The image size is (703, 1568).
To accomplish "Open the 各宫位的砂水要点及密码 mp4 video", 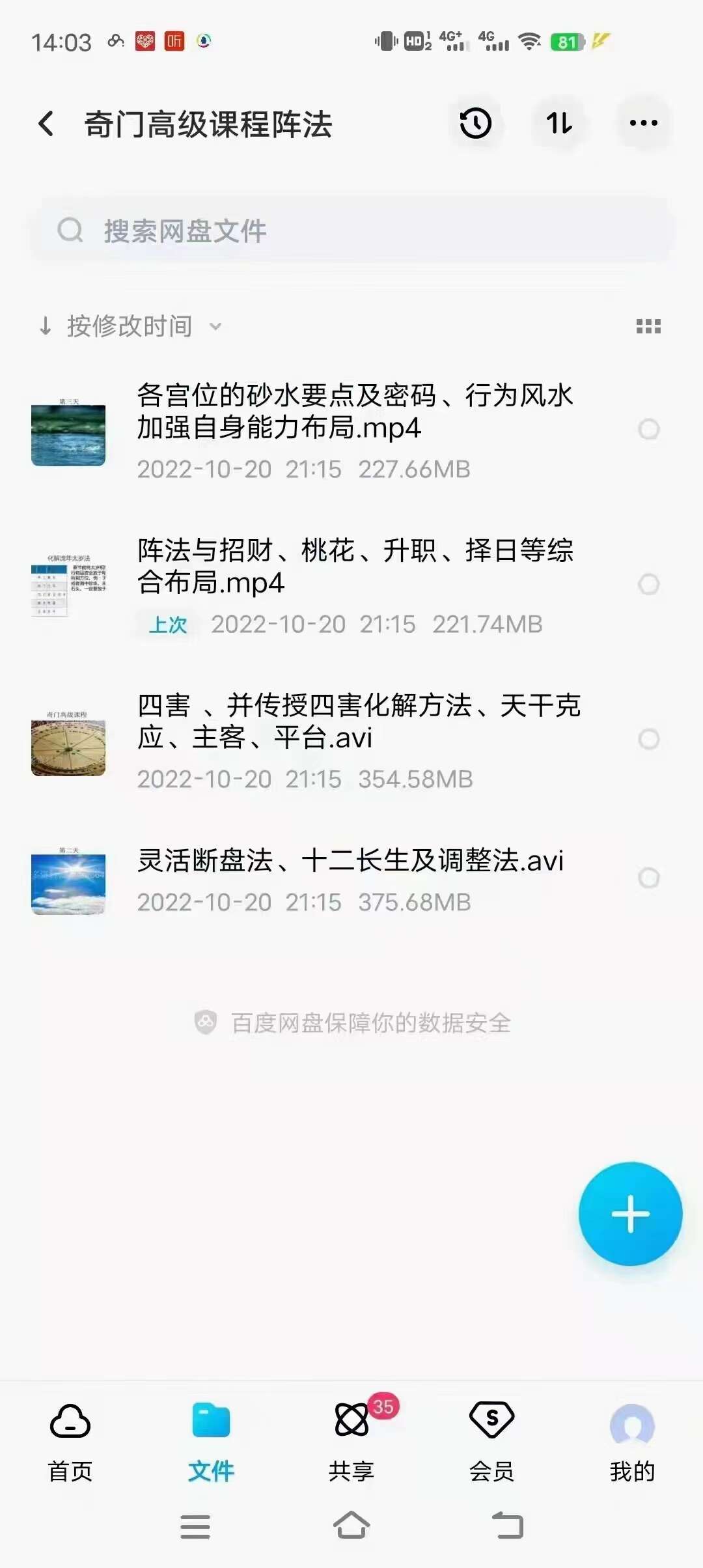I will [355, 412].
